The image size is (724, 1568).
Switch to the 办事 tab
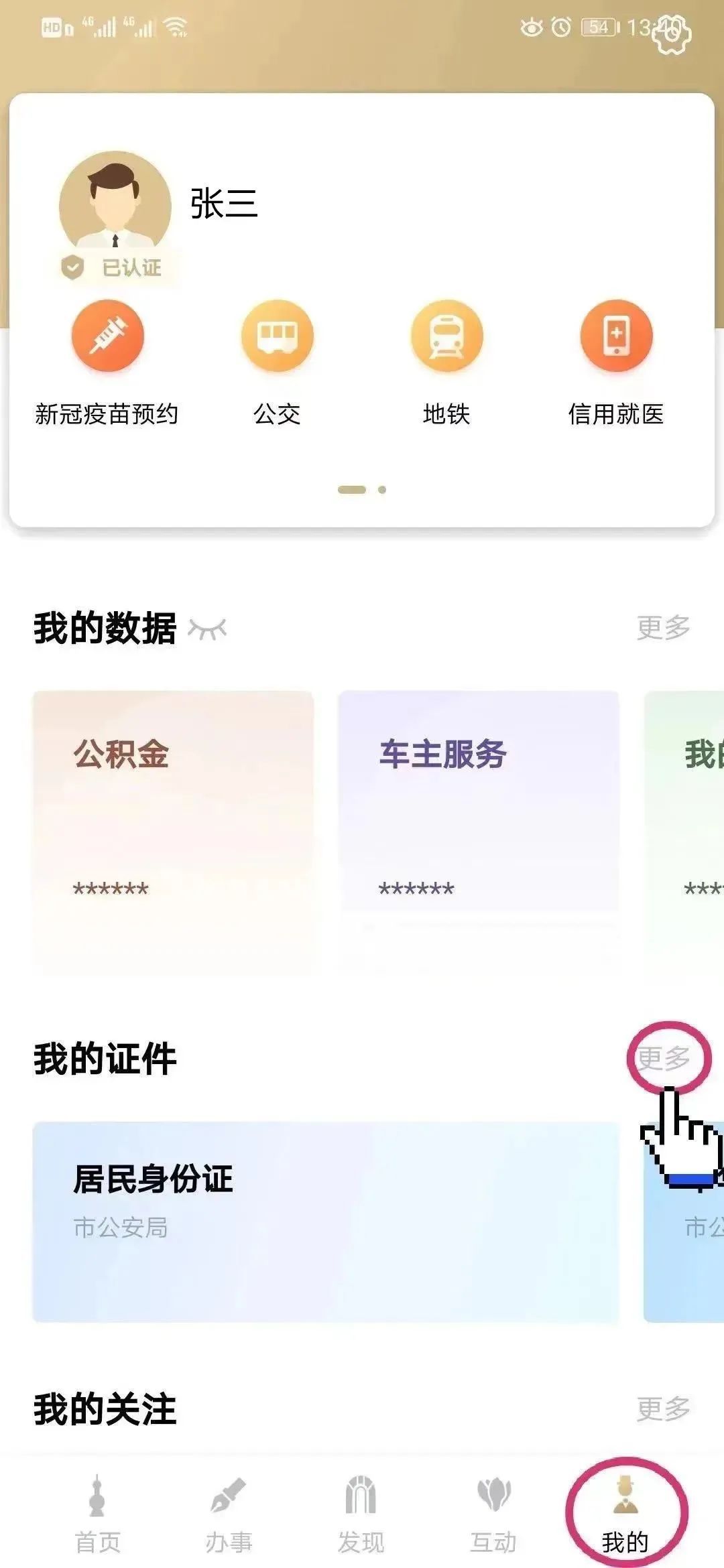pyautogui.click(x=229, y=1514)
